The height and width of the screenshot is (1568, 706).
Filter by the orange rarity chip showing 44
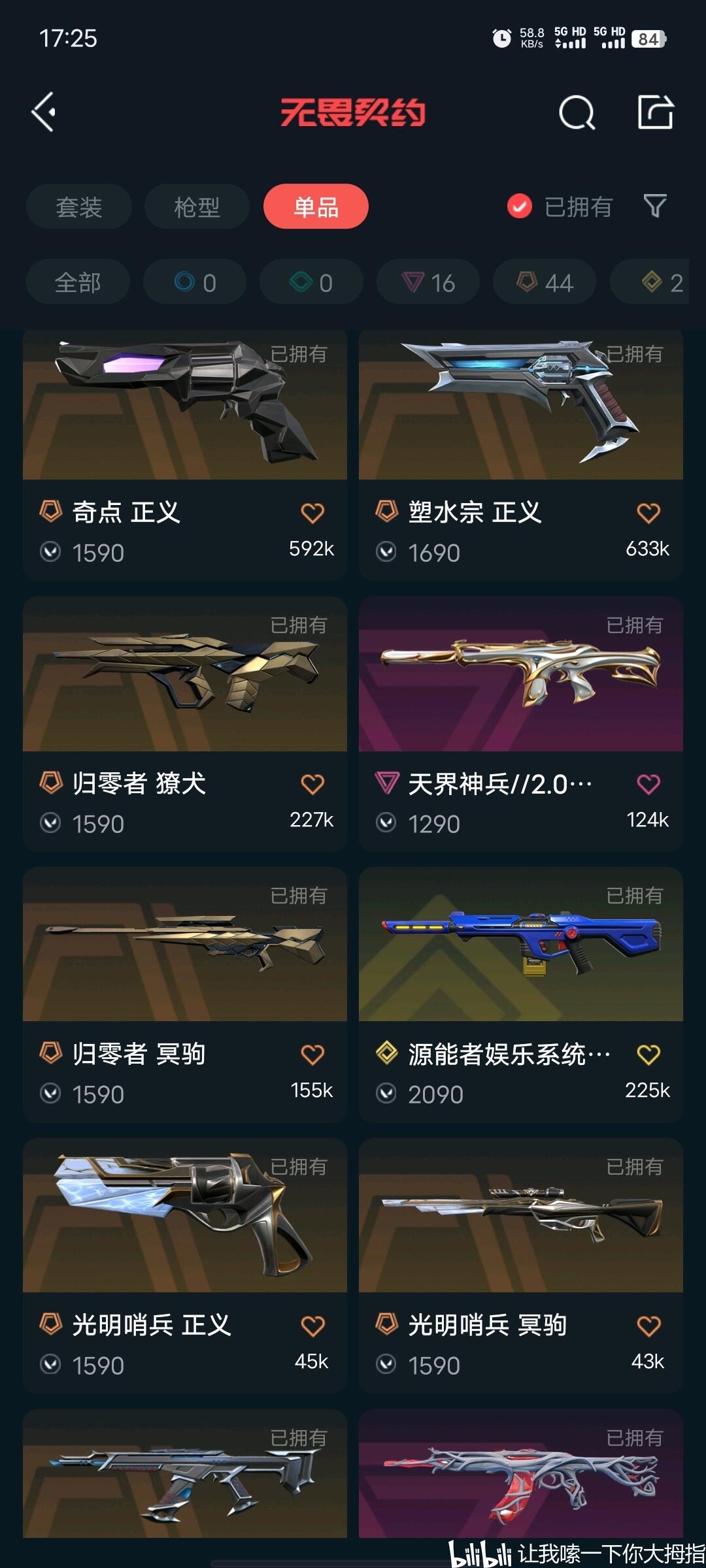[545, 282]
